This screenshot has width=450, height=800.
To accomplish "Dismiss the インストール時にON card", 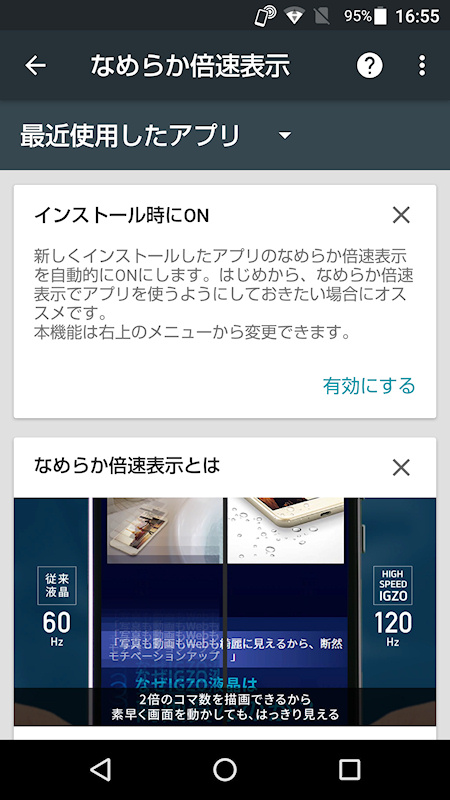I will (x=402, y=215).
